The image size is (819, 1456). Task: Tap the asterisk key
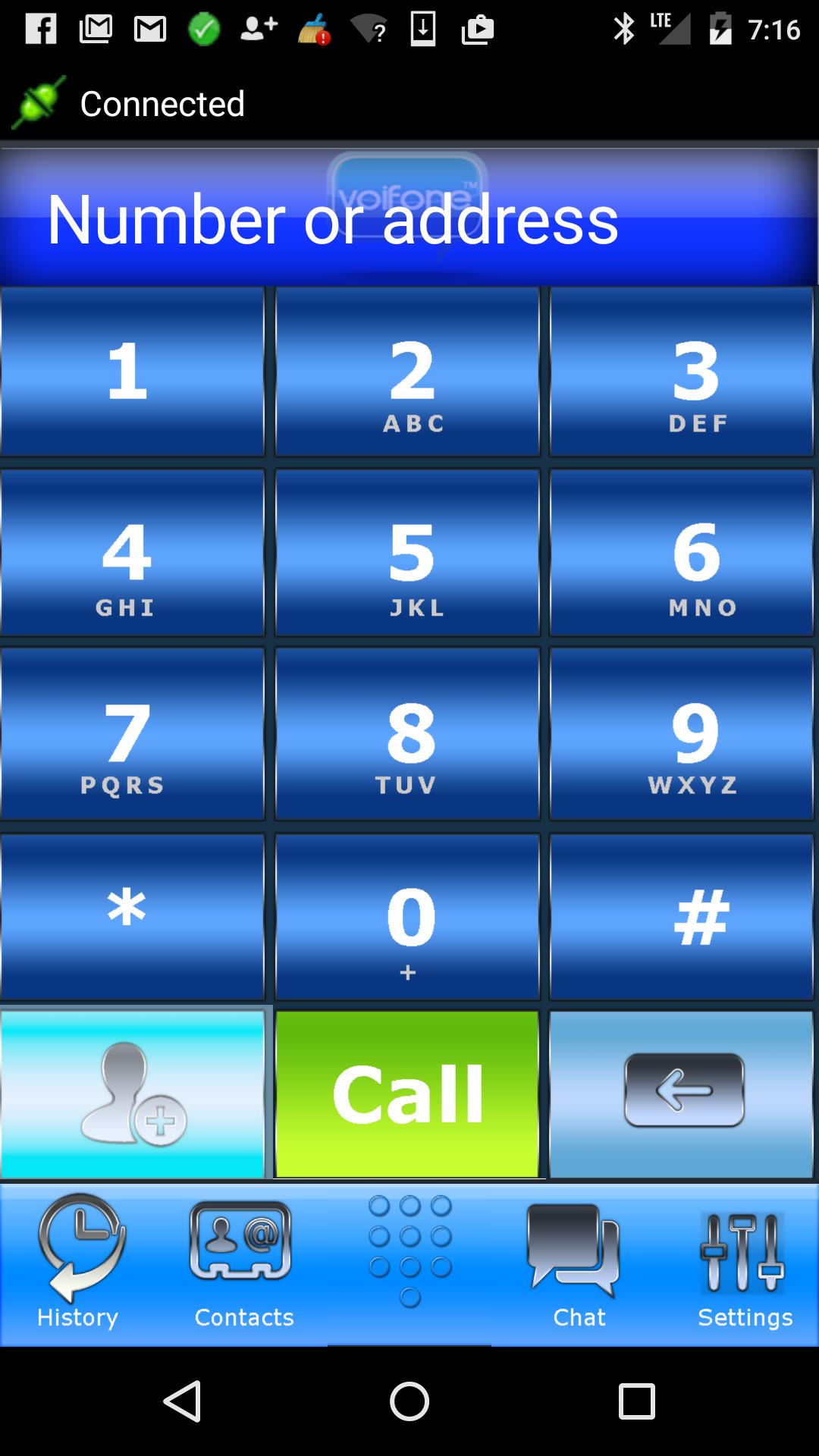coord(133,914)
